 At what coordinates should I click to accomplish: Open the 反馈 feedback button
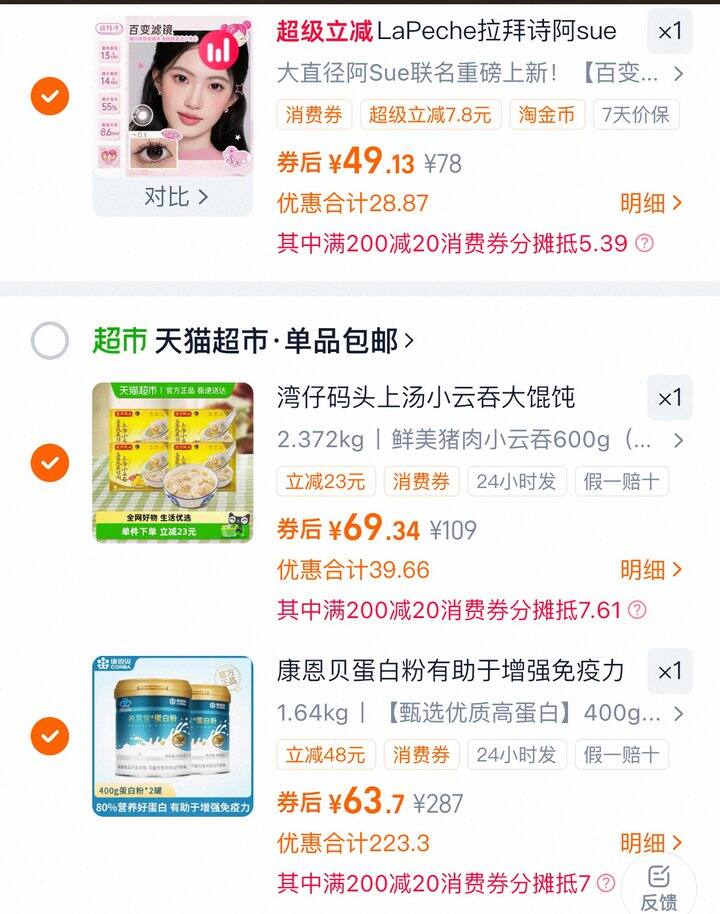659,888
